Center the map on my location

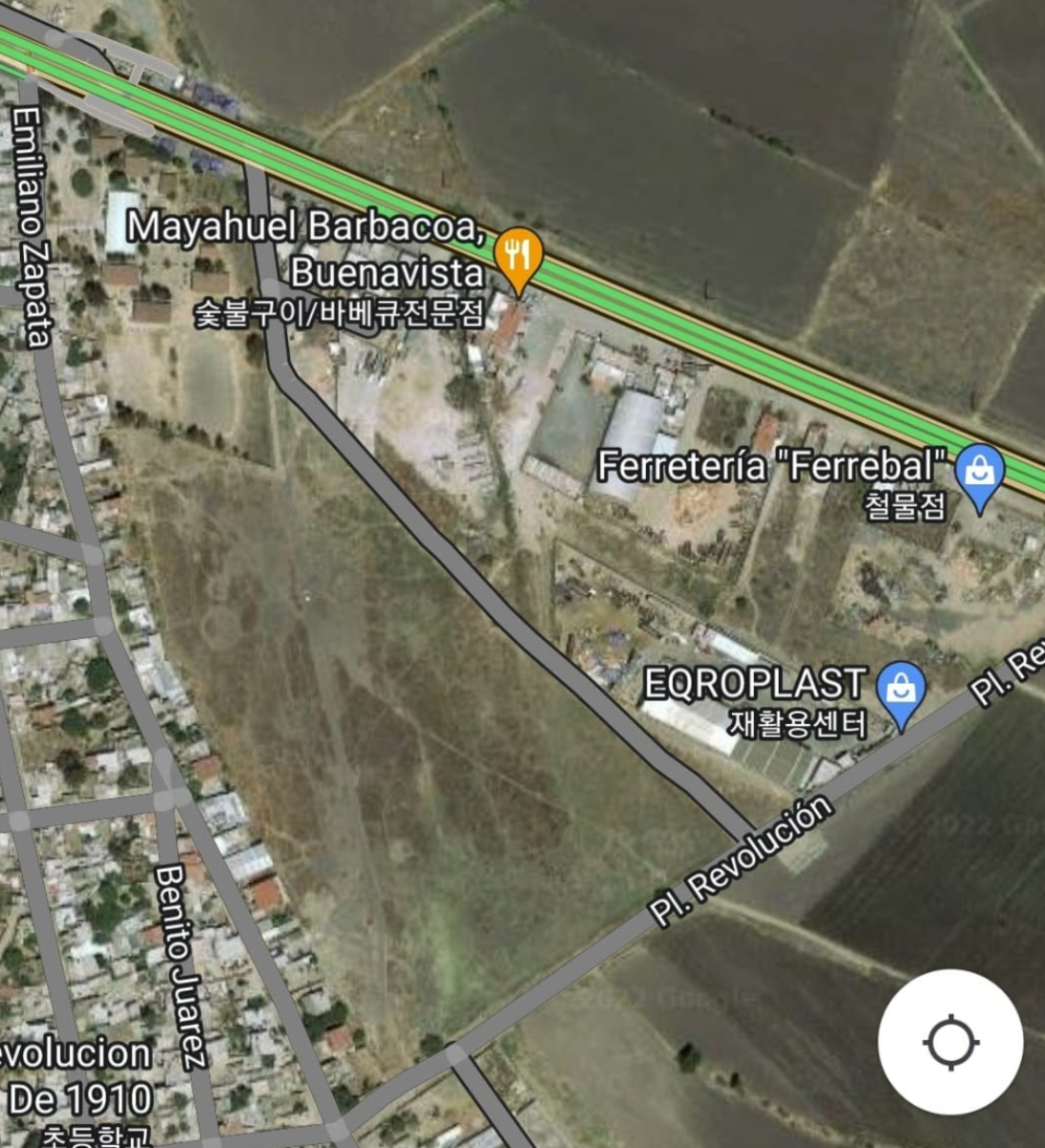click(x=950, y=1042)
